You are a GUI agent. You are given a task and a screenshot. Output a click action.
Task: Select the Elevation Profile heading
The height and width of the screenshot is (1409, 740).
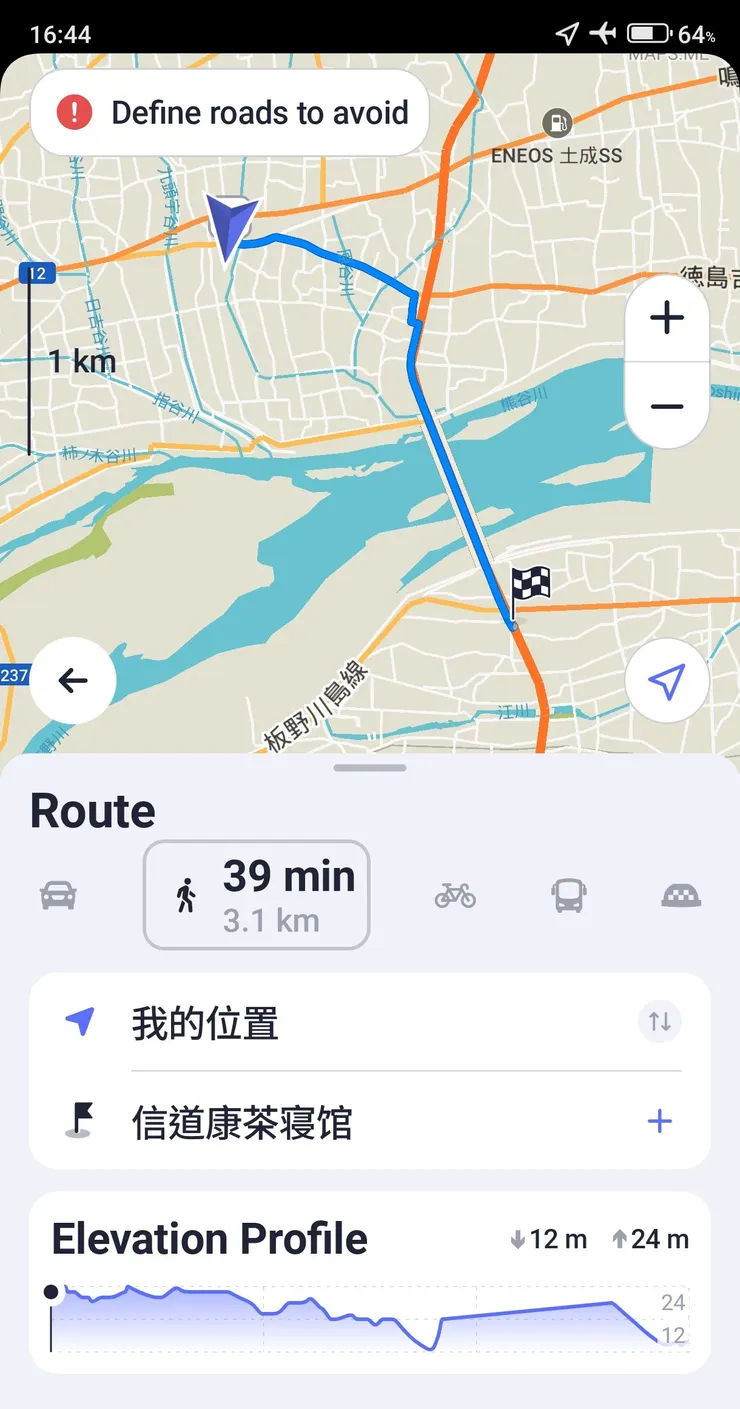[209, 1239]
